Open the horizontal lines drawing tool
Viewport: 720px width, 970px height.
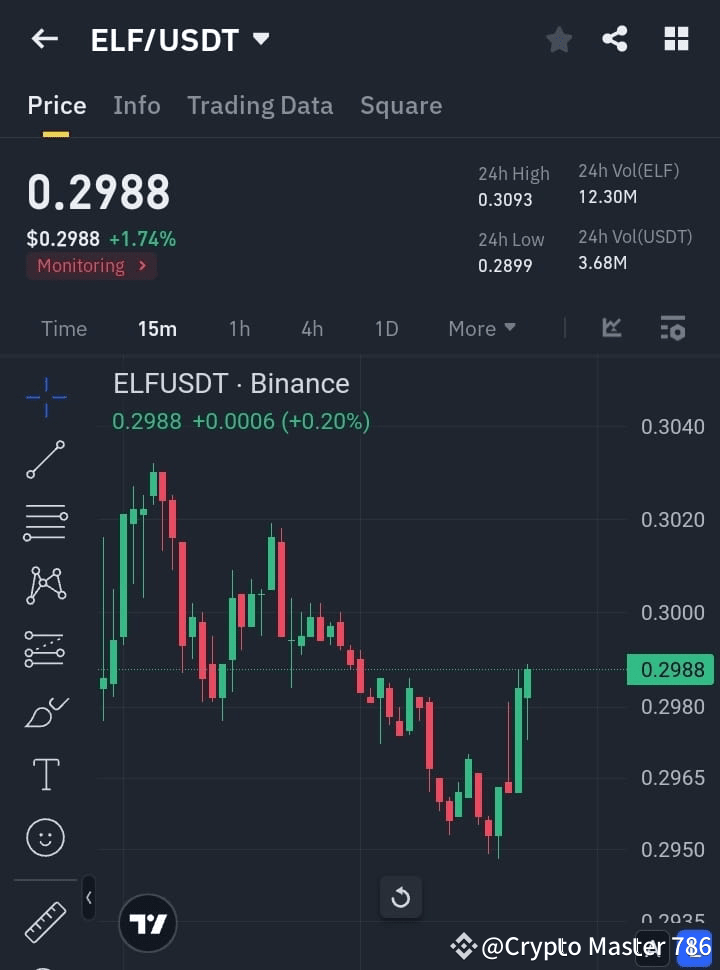click(45, 523)
